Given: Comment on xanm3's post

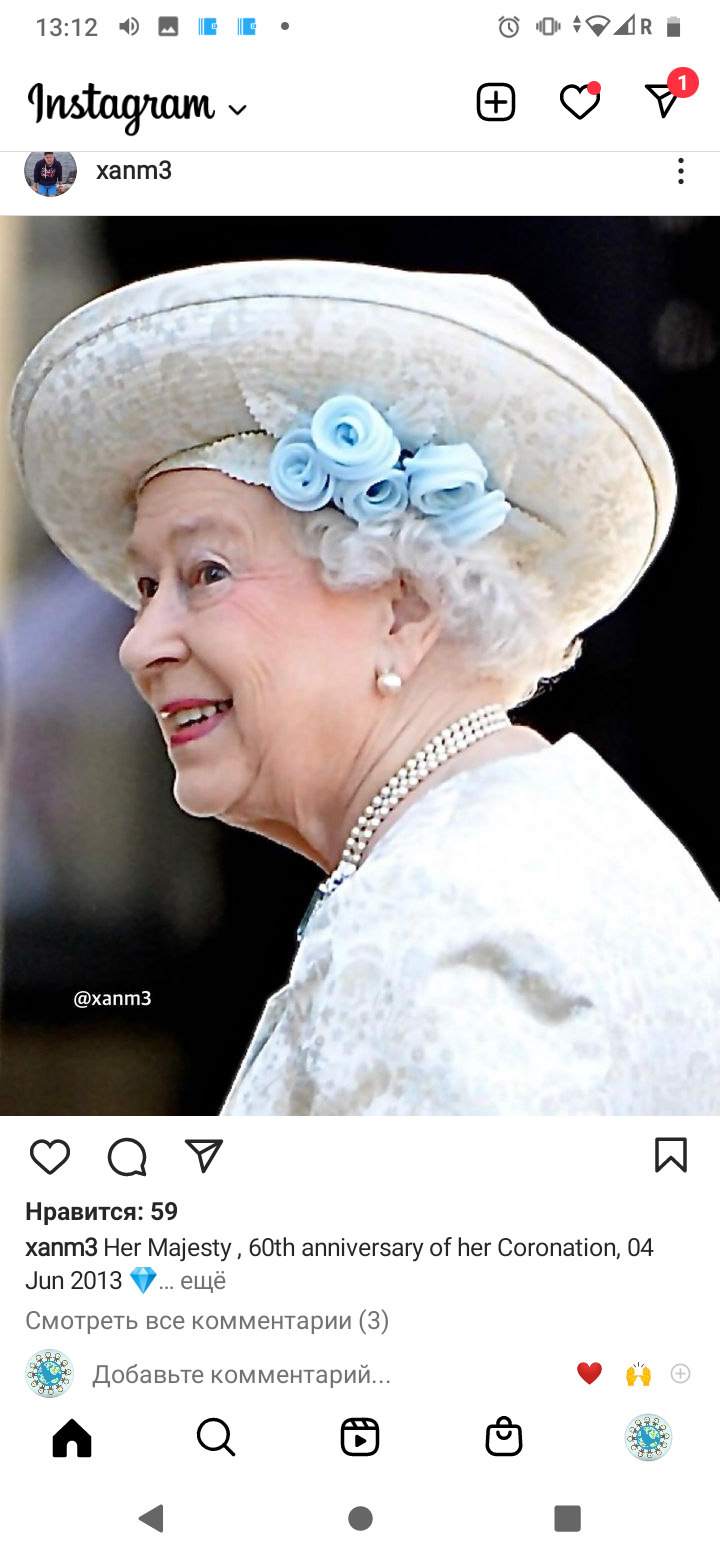Looking at the screenshot, I should (x=127, y=1156).
